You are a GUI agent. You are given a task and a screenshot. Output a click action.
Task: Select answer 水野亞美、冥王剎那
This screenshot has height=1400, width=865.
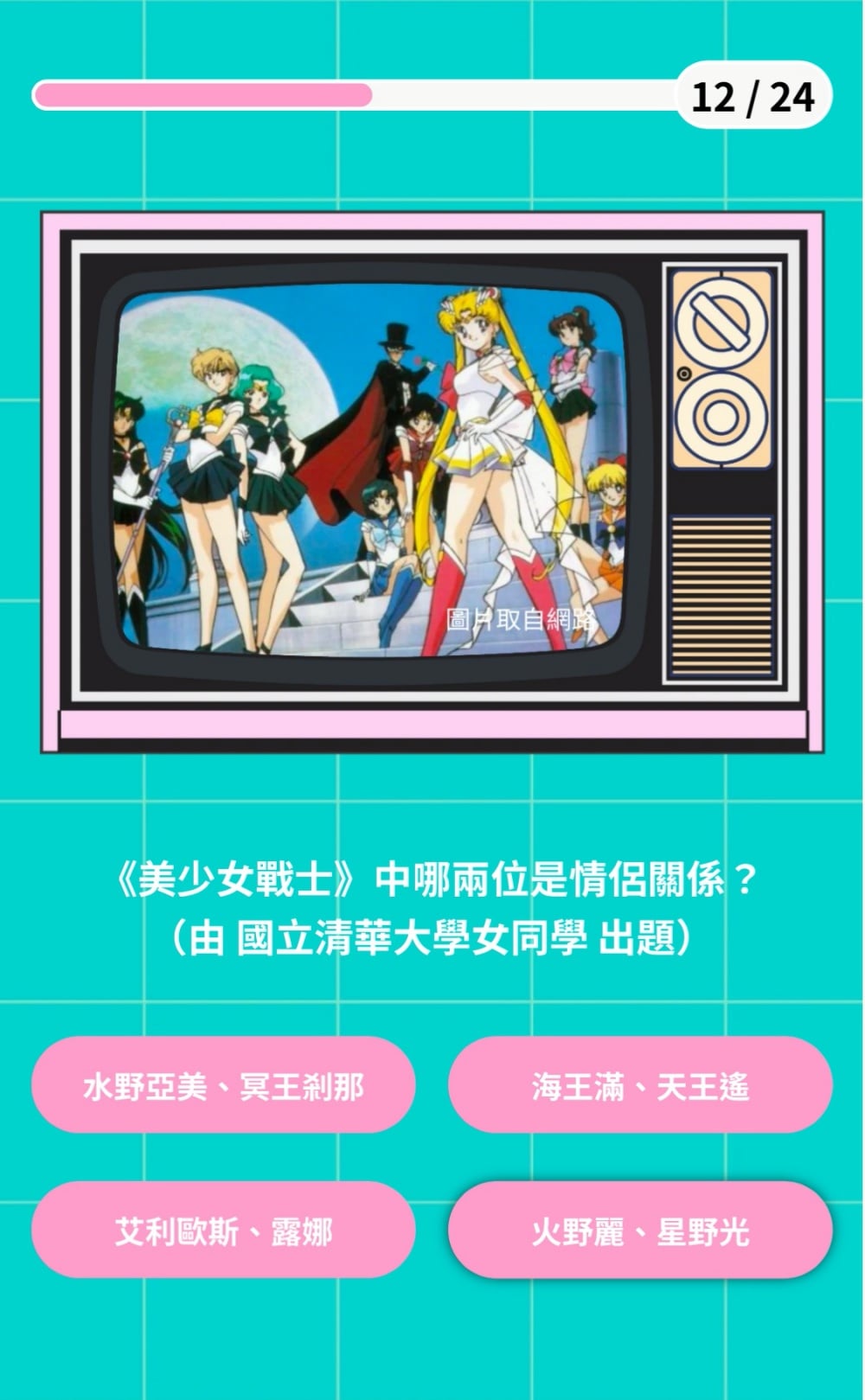(223, 1086)
